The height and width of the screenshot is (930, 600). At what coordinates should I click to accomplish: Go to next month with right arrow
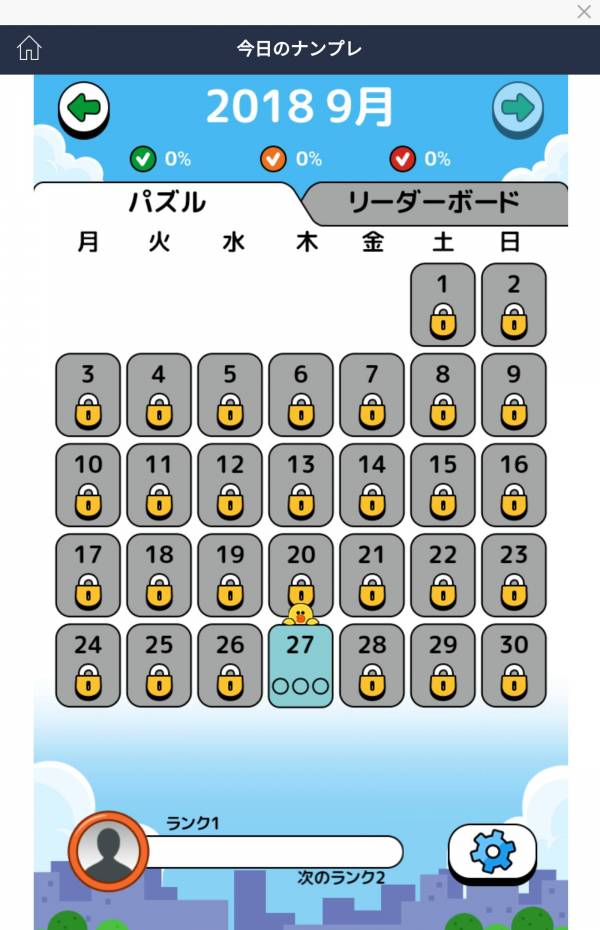pyautogui.click(x=518, y=107)
